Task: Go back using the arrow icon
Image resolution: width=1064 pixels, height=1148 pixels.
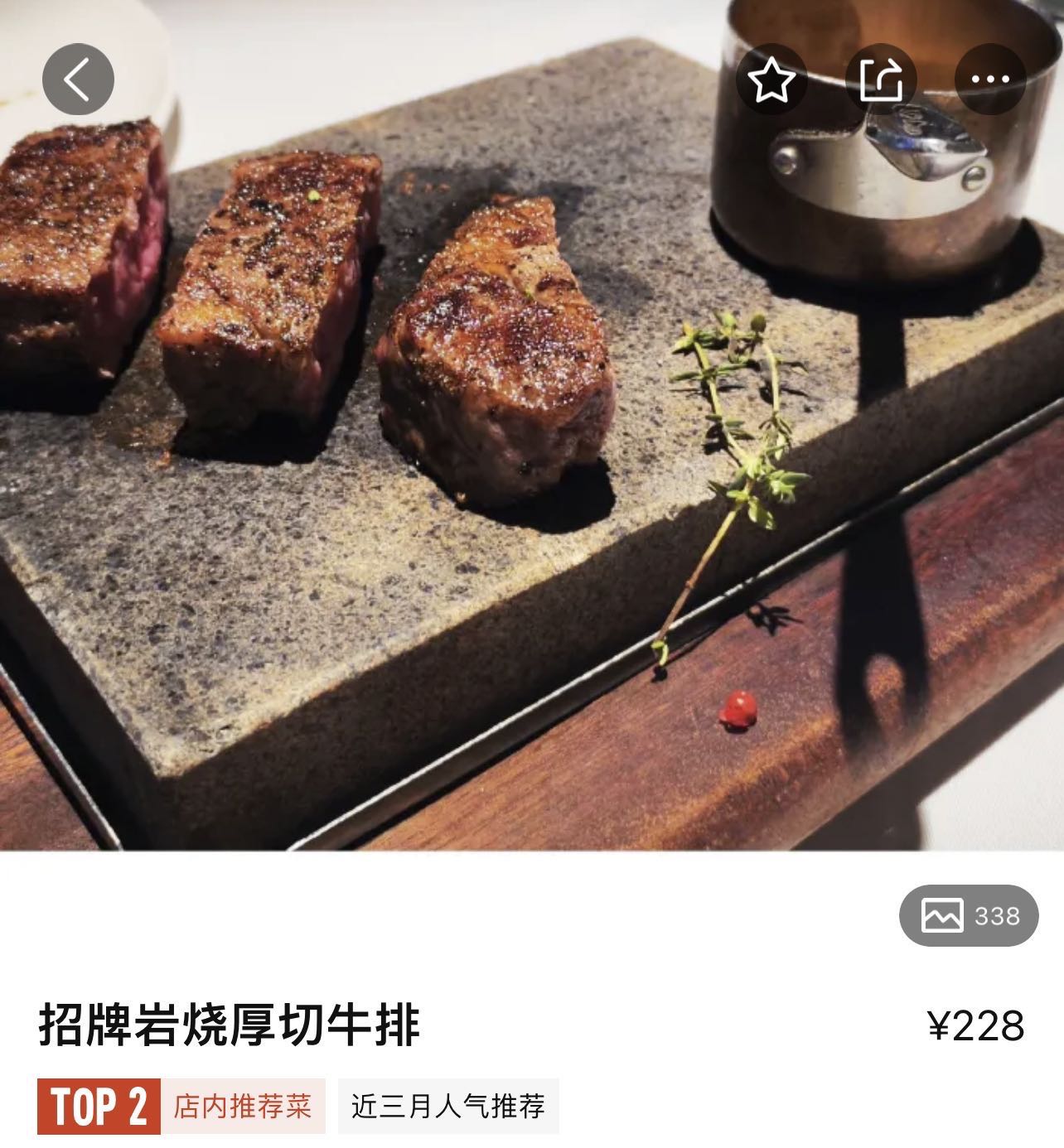Action: 78,80
